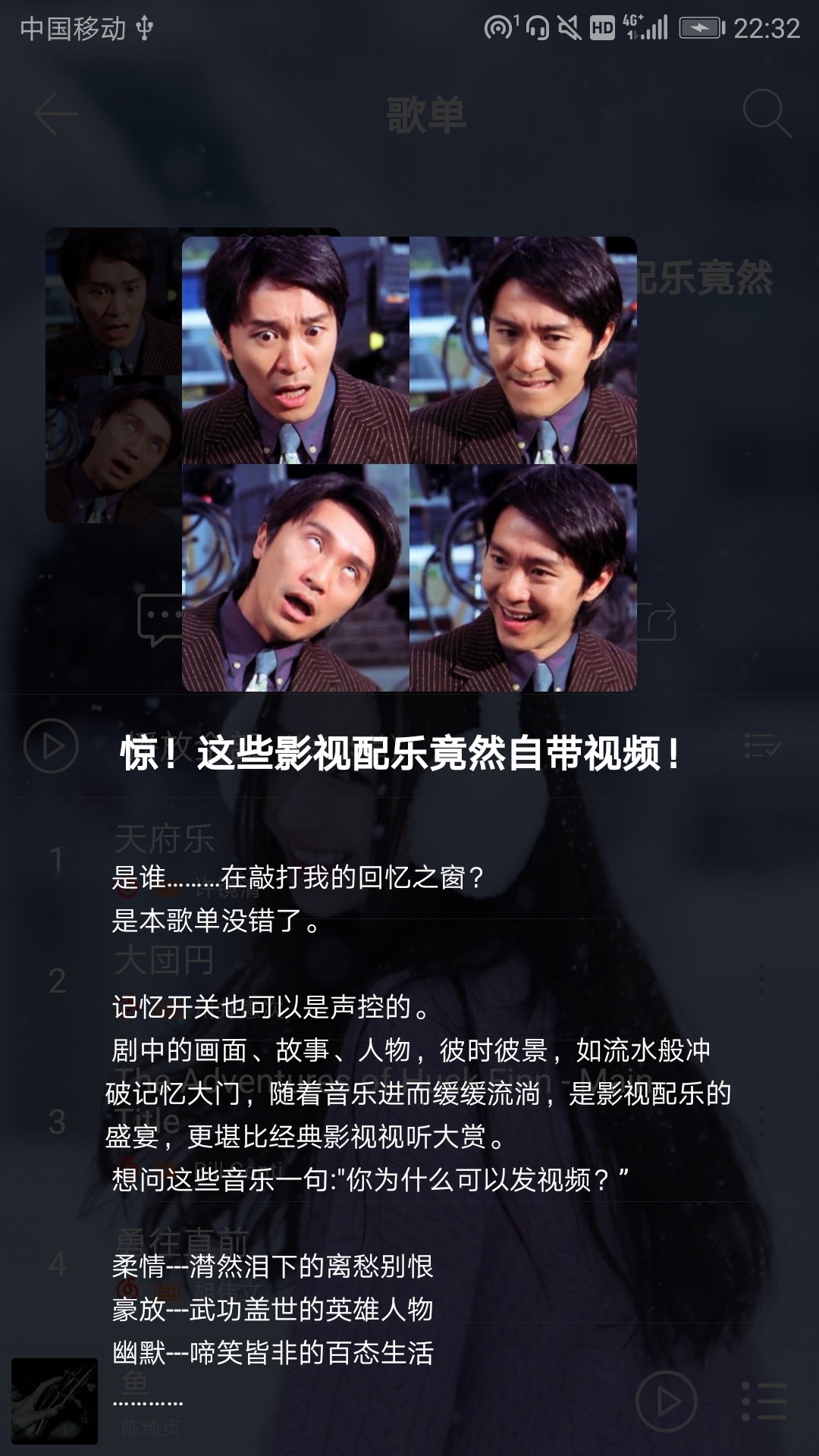
Task: Open now playing from album thumbnail
Action: pos(55,1401)
